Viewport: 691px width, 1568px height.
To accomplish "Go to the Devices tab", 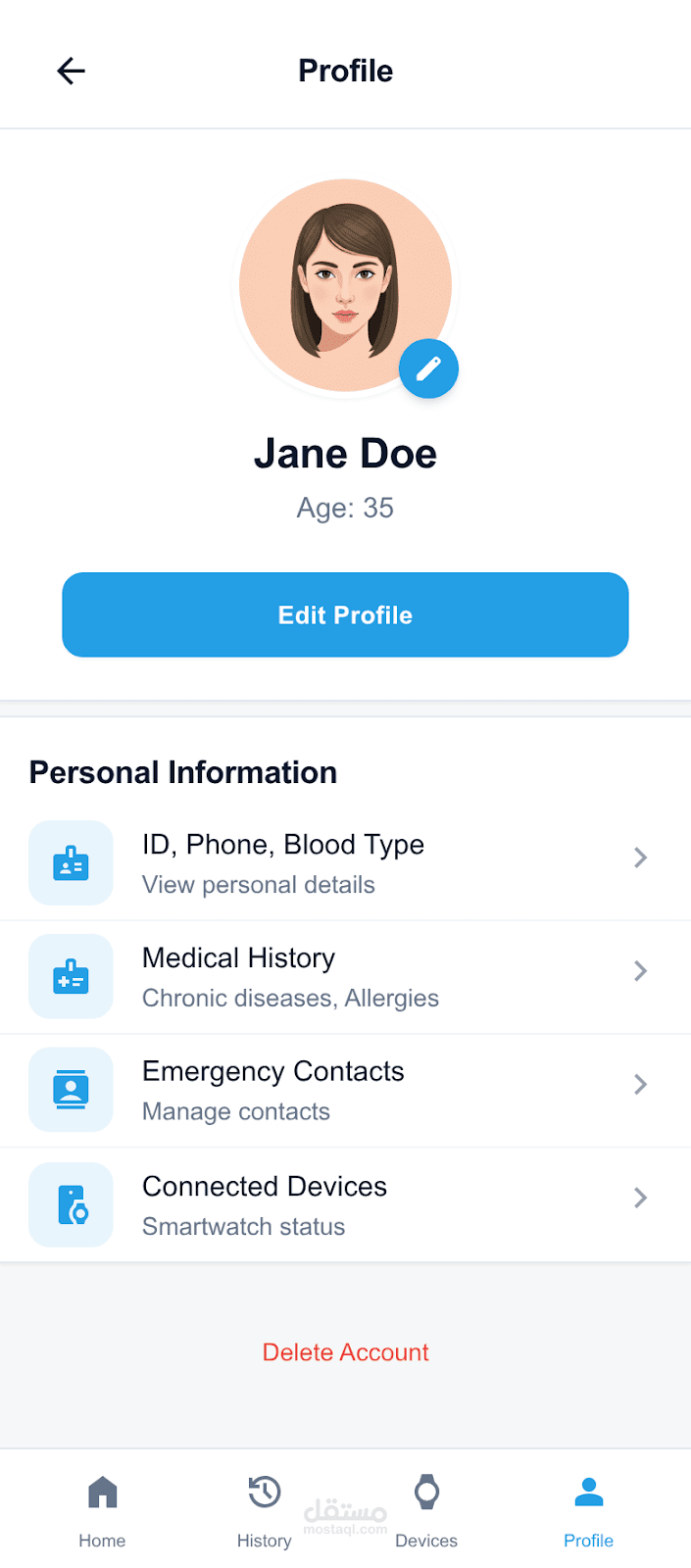I will point(426,1510).
